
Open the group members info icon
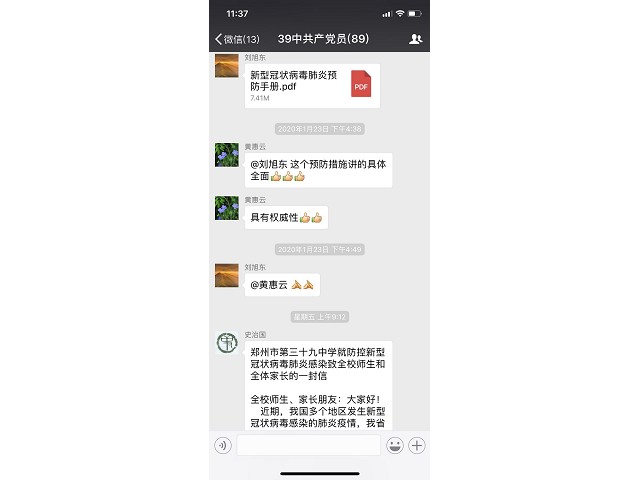416,39
